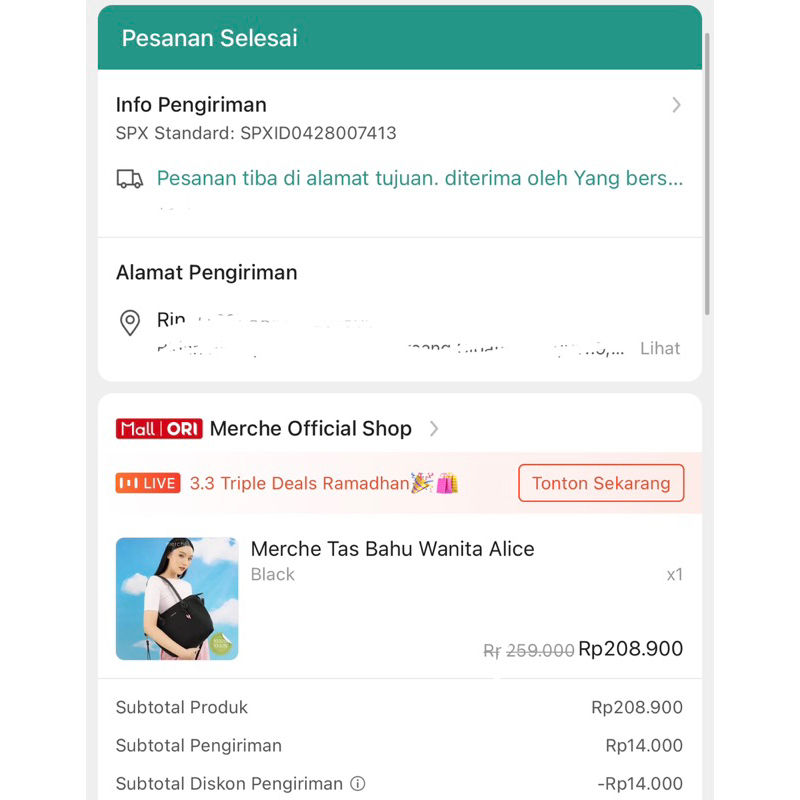Screen dimensions: 800x800
Task: Tap the Lihat address link
Action: pyautogui.click(x=660, y=349)
